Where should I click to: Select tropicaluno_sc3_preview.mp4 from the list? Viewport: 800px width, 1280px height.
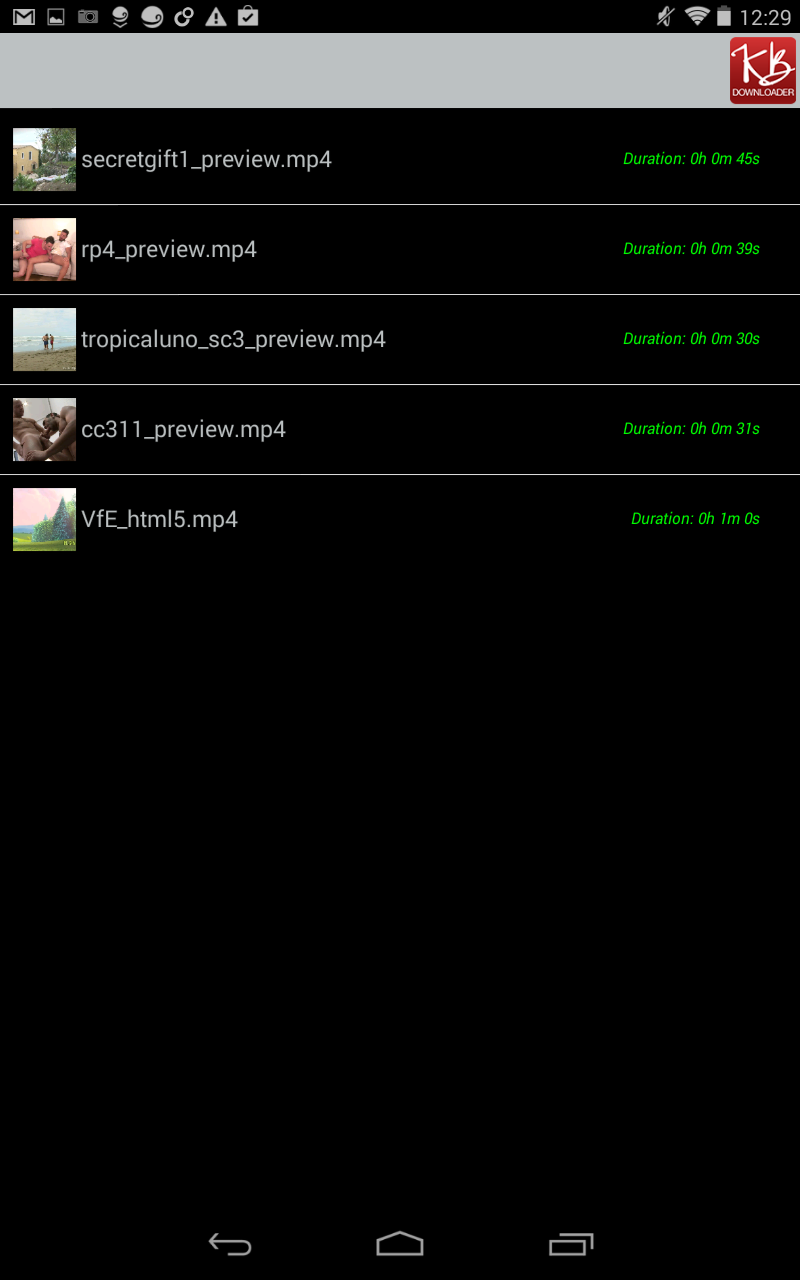[x=233, y=340]
